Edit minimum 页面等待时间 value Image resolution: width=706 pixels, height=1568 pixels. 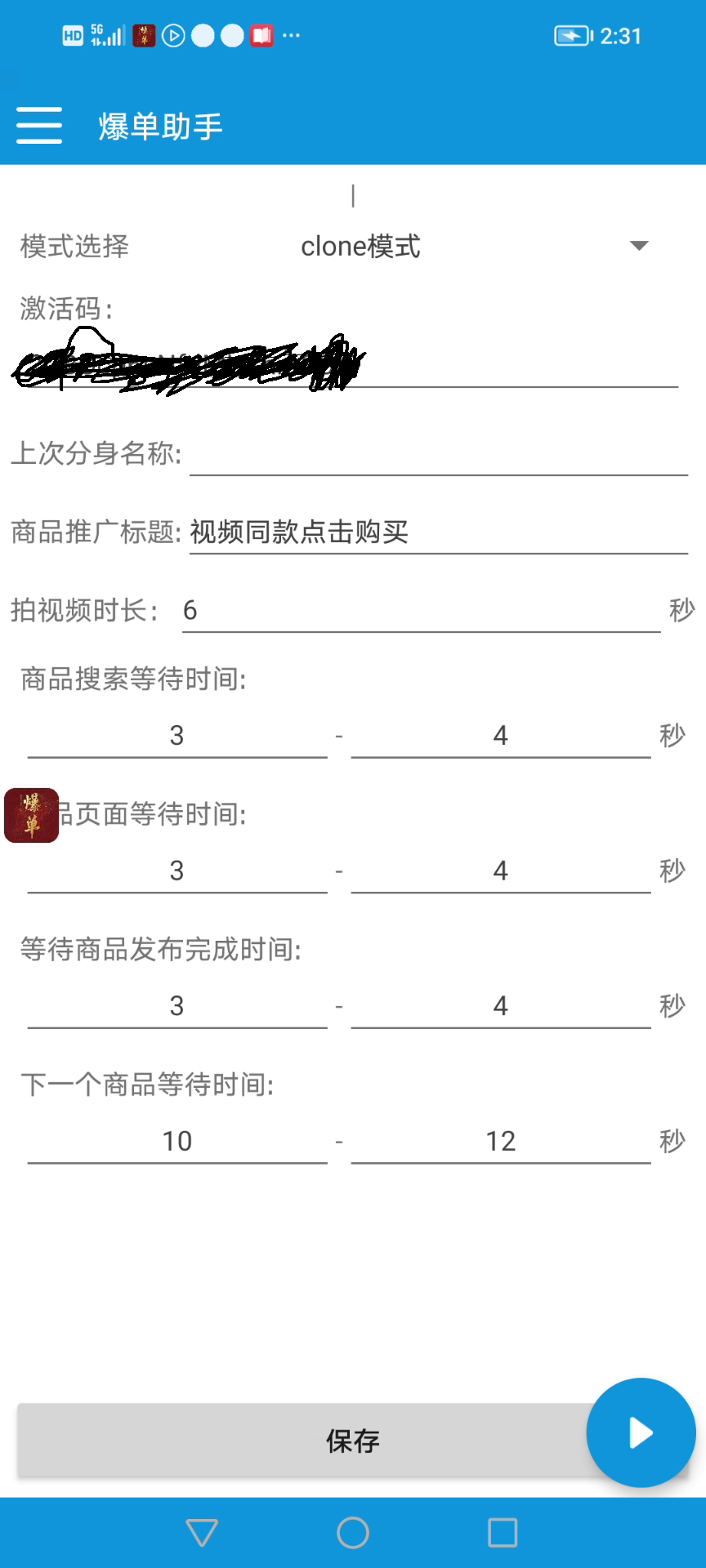[x=177, y=871]
